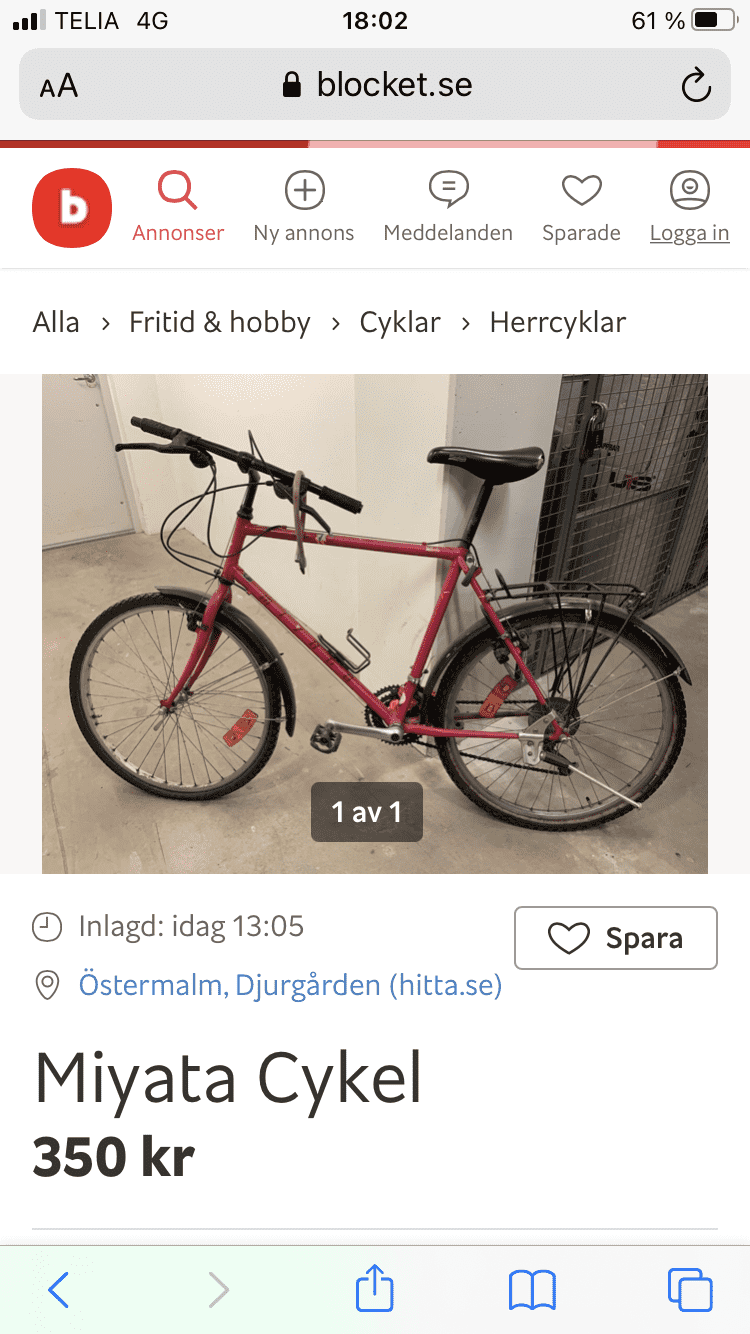
Task: Show open Safari tabs
Action: click(690, 1289)
